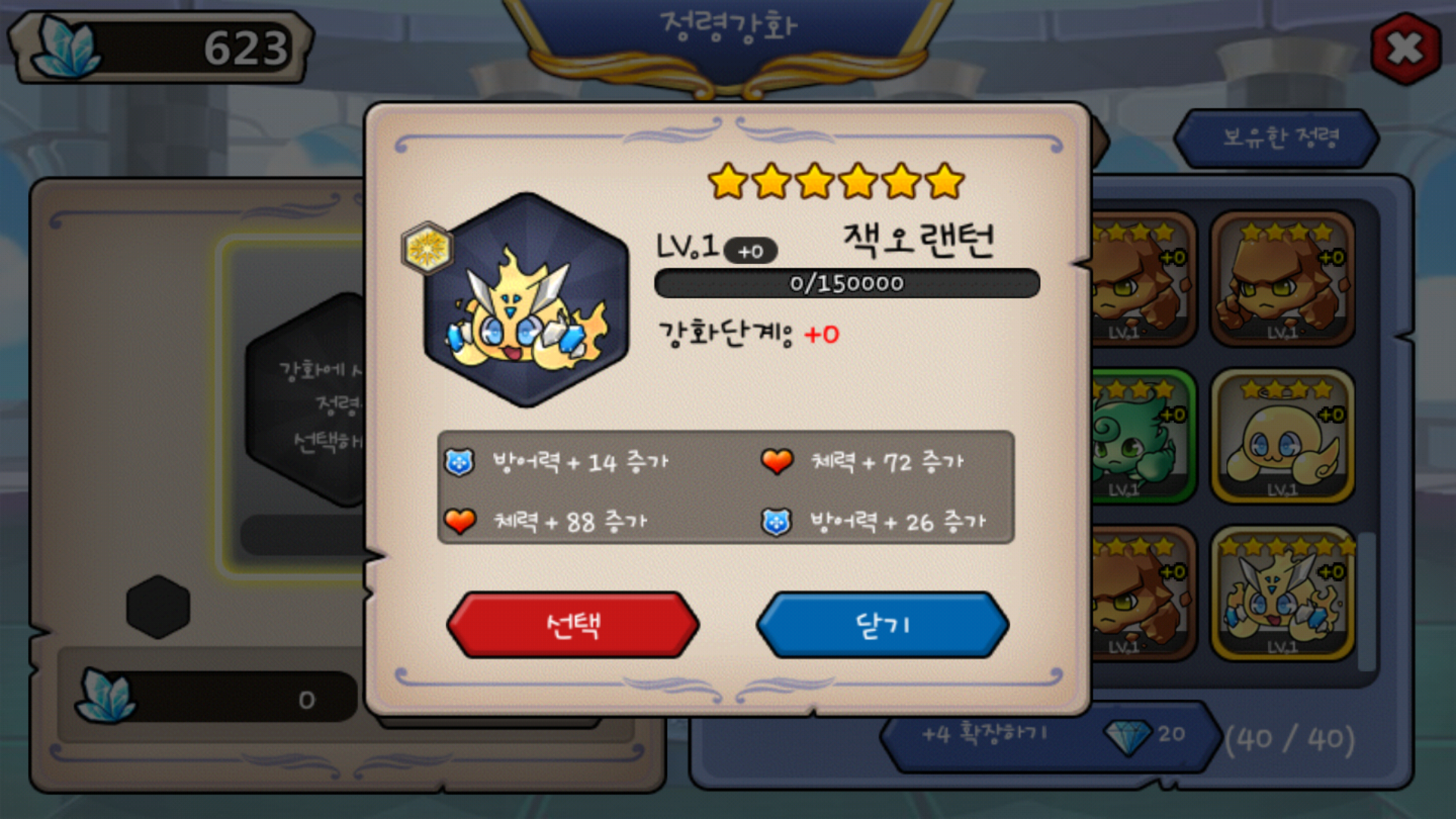The height and width of the screenshot is (819, 1456).
Task: Close the spirit enhancement screen with the red X
Action: point(1405,49)
